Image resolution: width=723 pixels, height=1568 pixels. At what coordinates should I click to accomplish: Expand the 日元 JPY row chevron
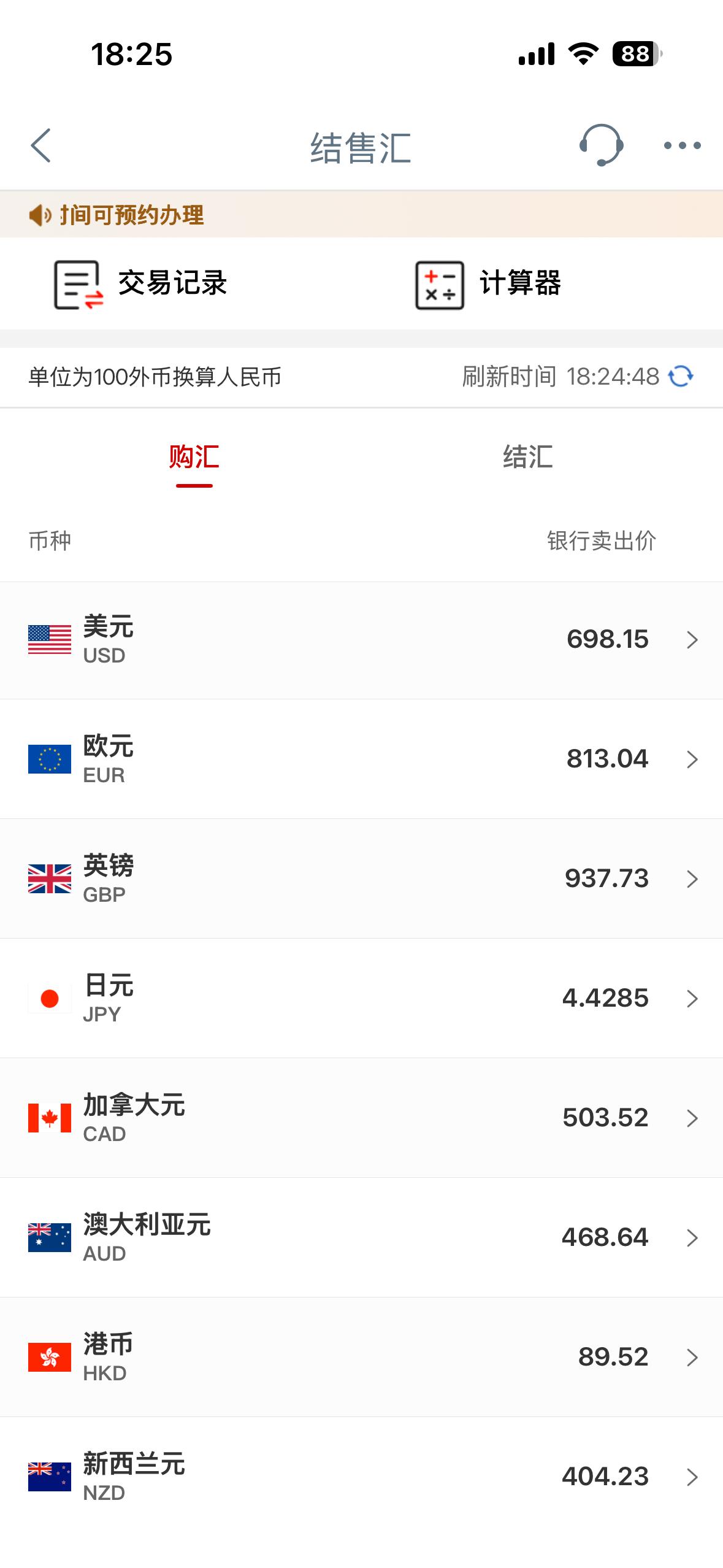(x=692, y=998)
